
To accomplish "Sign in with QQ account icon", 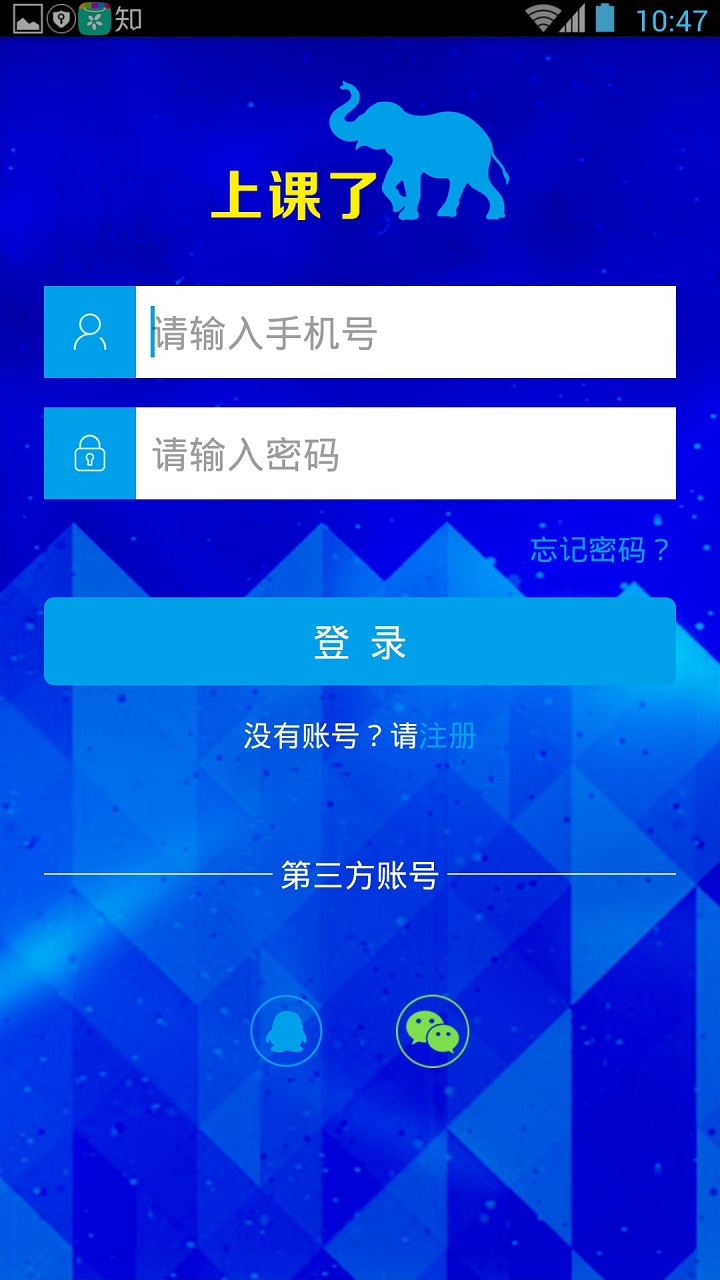I will (286, 1031).
